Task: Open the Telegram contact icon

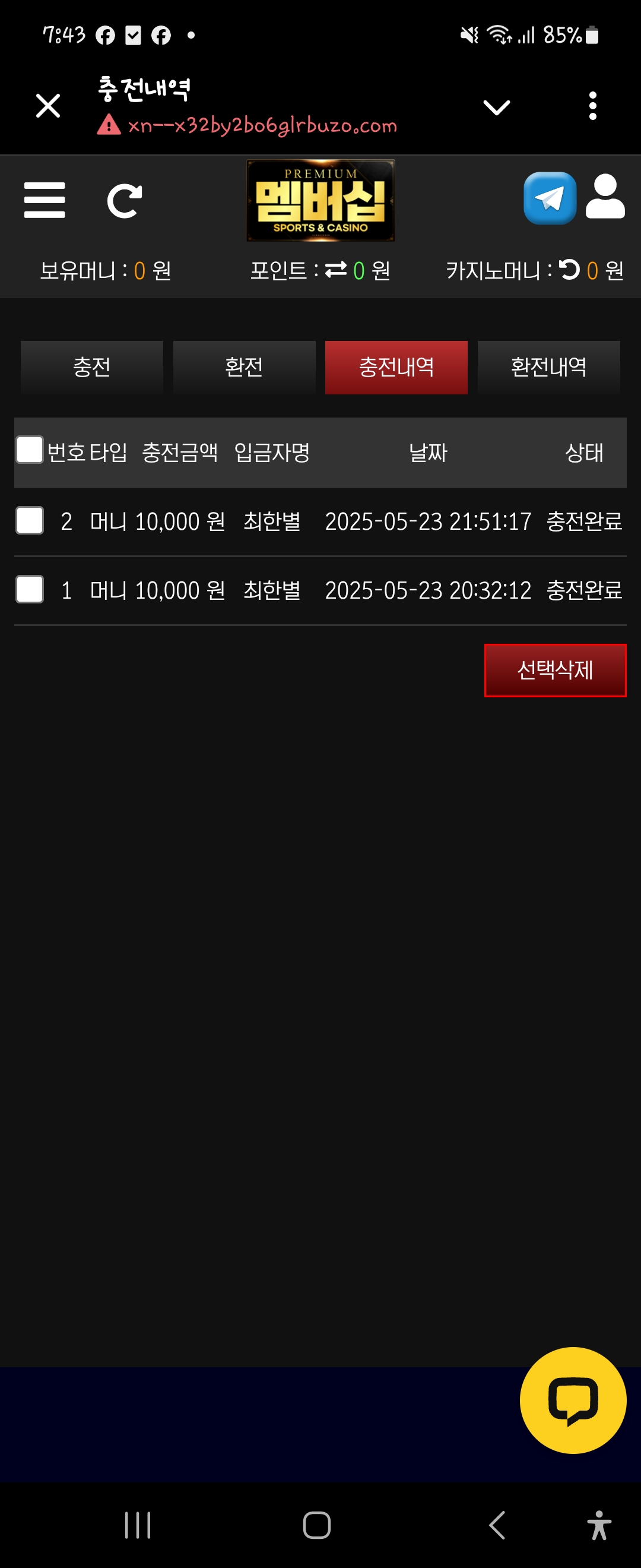Action: pyautogui.click(x=550, y=198)
